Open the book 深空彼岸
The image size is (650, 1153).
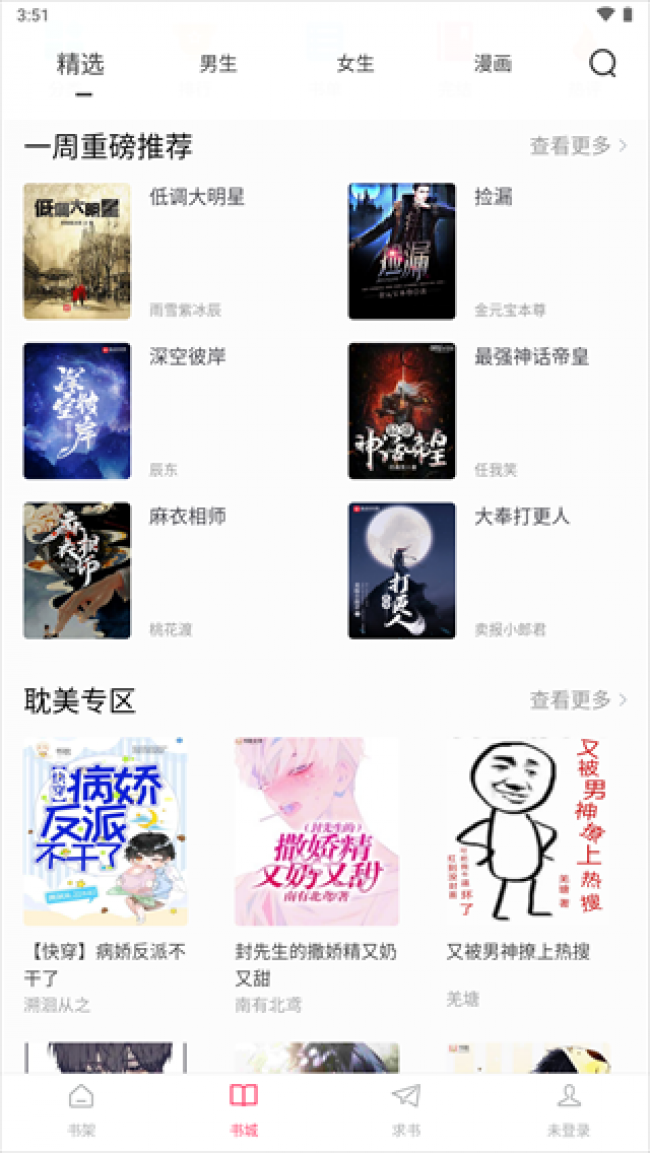[77, 411]
